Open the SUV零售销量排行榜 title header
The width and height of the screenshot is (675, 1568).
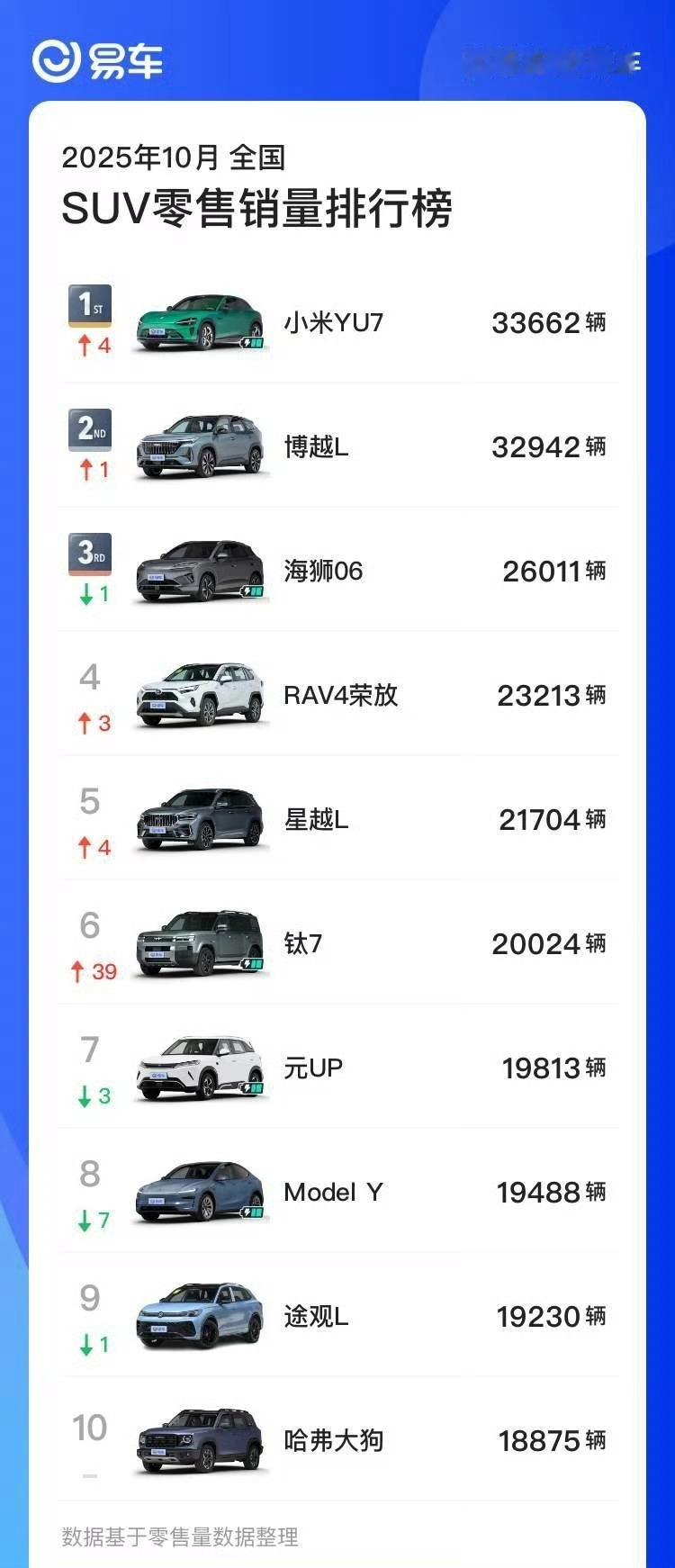click(x=259, y=205)
